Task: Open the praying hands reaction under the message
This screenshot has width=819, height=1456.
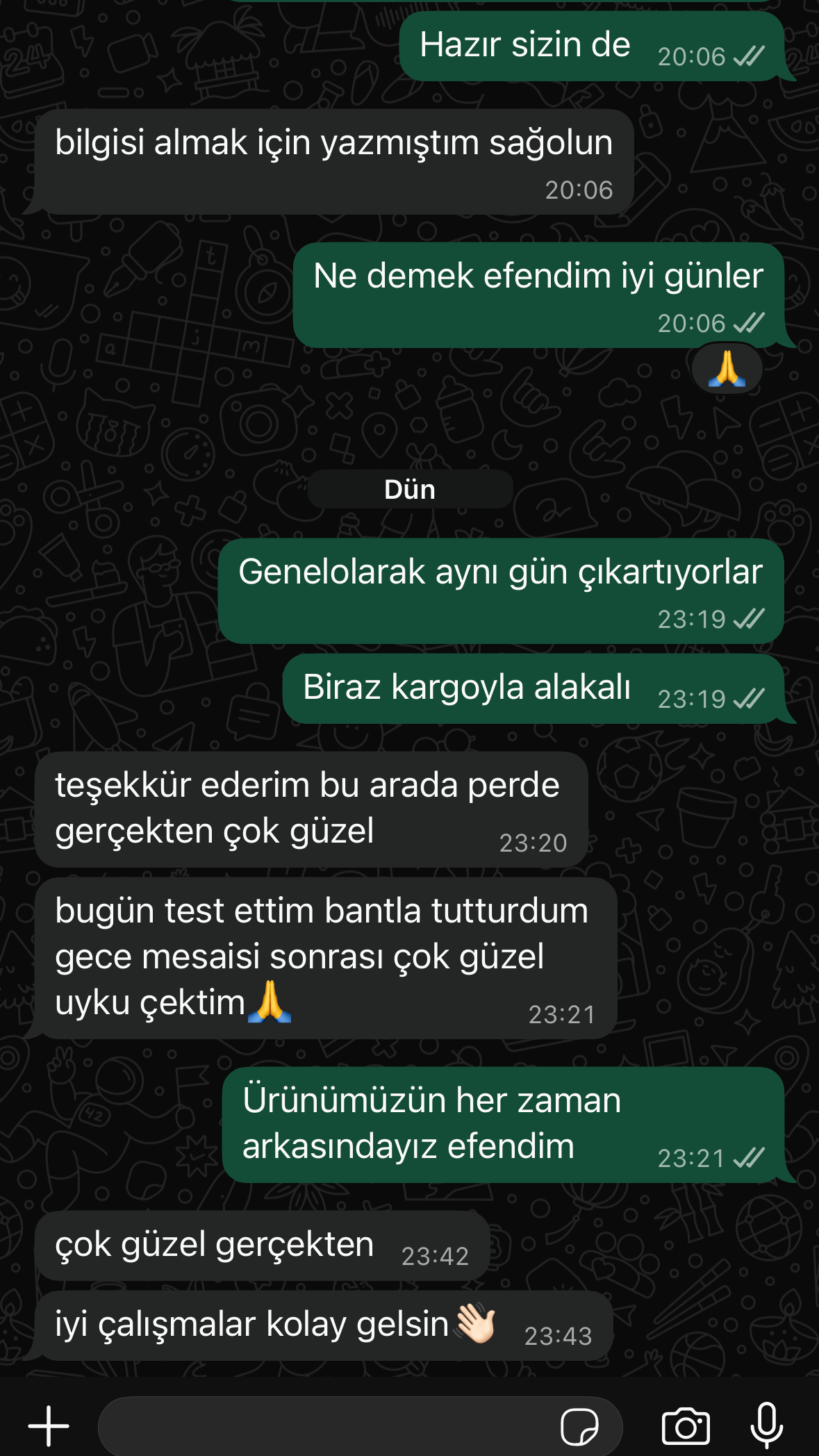Action: tap(727, 369)
